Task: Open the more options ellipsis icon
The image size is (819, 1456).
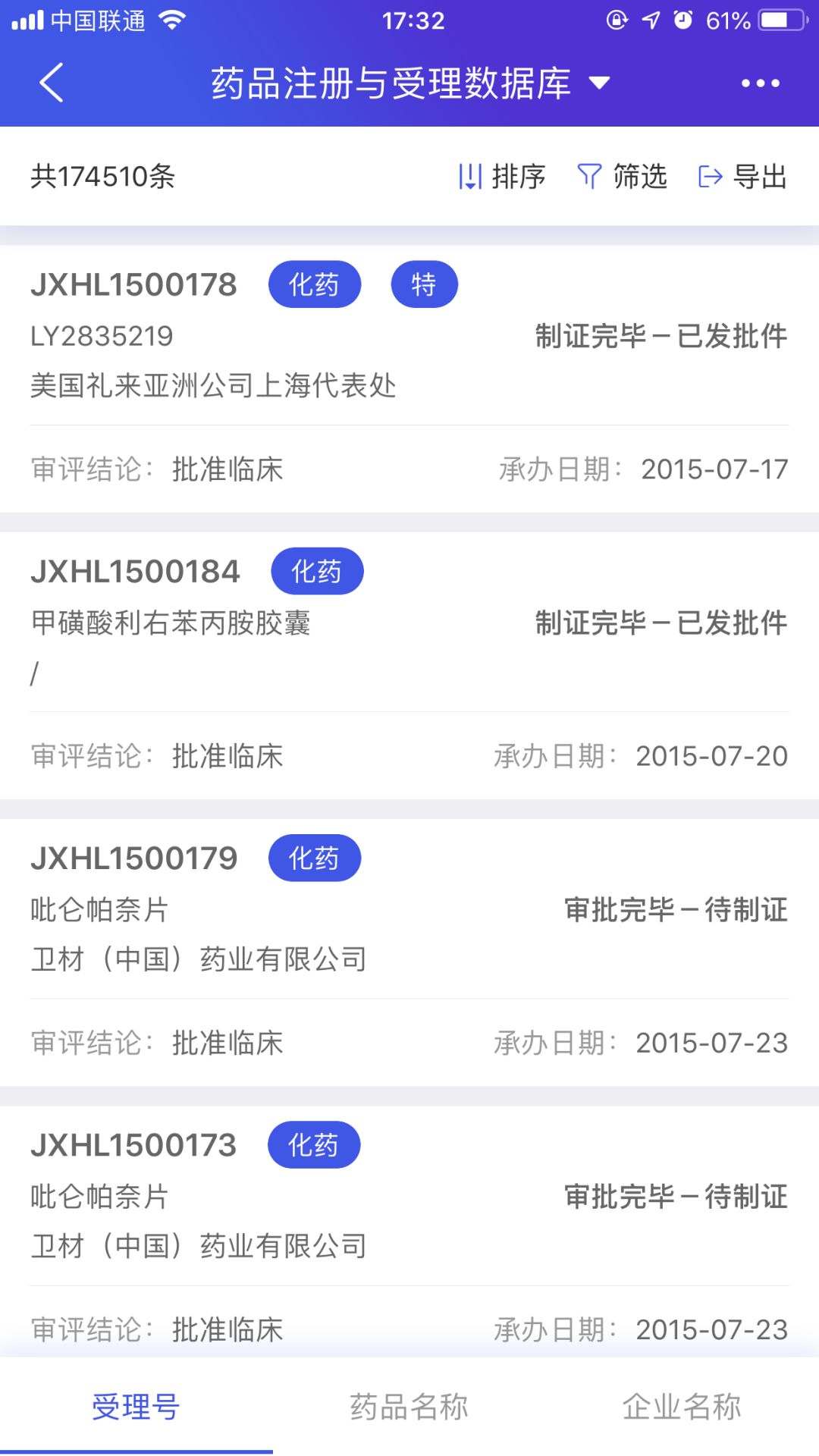Action: coord(761,82)
